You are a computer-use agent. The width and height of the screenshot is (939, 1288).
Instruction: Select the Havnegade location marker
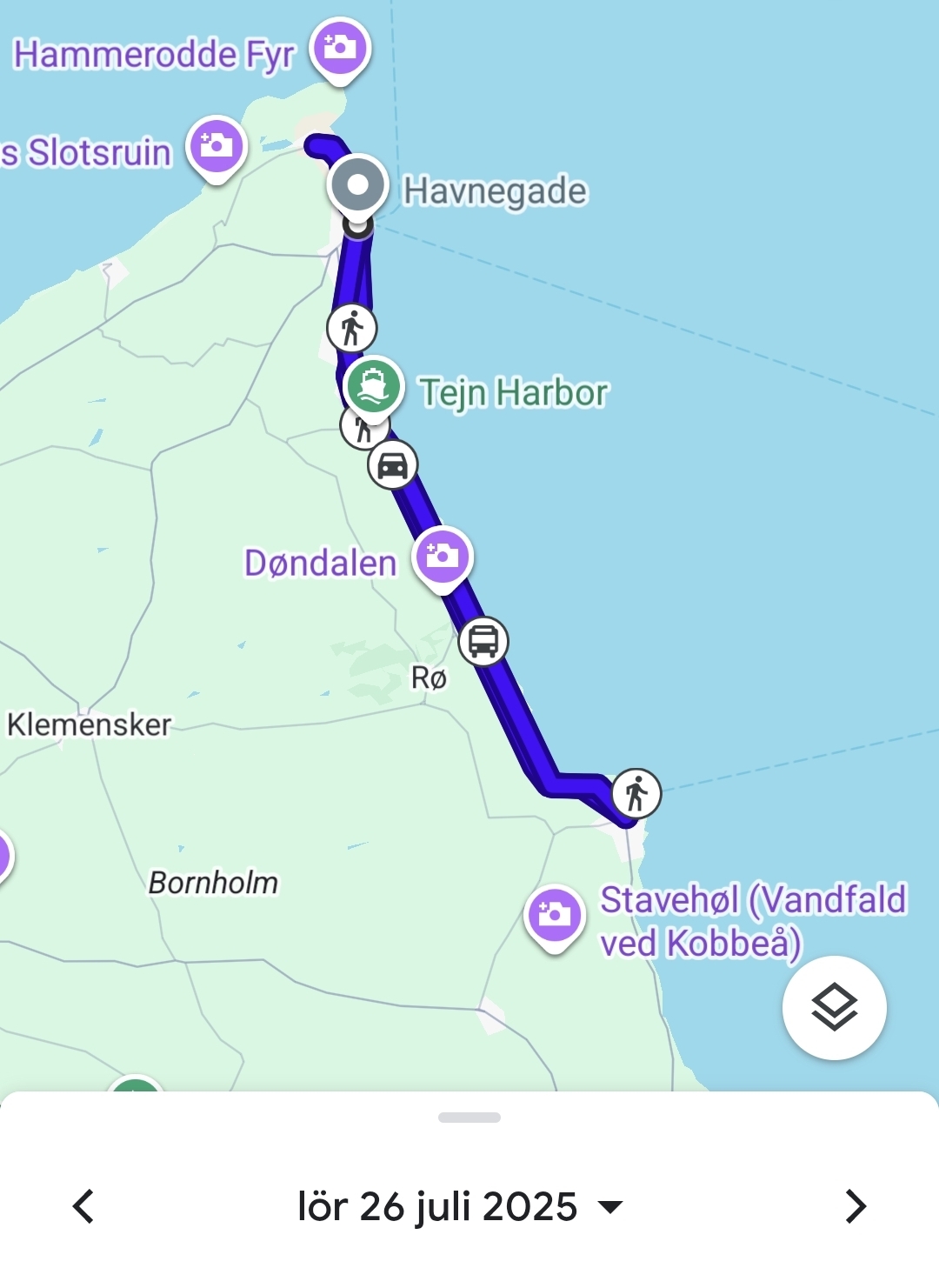pos(357,185)
